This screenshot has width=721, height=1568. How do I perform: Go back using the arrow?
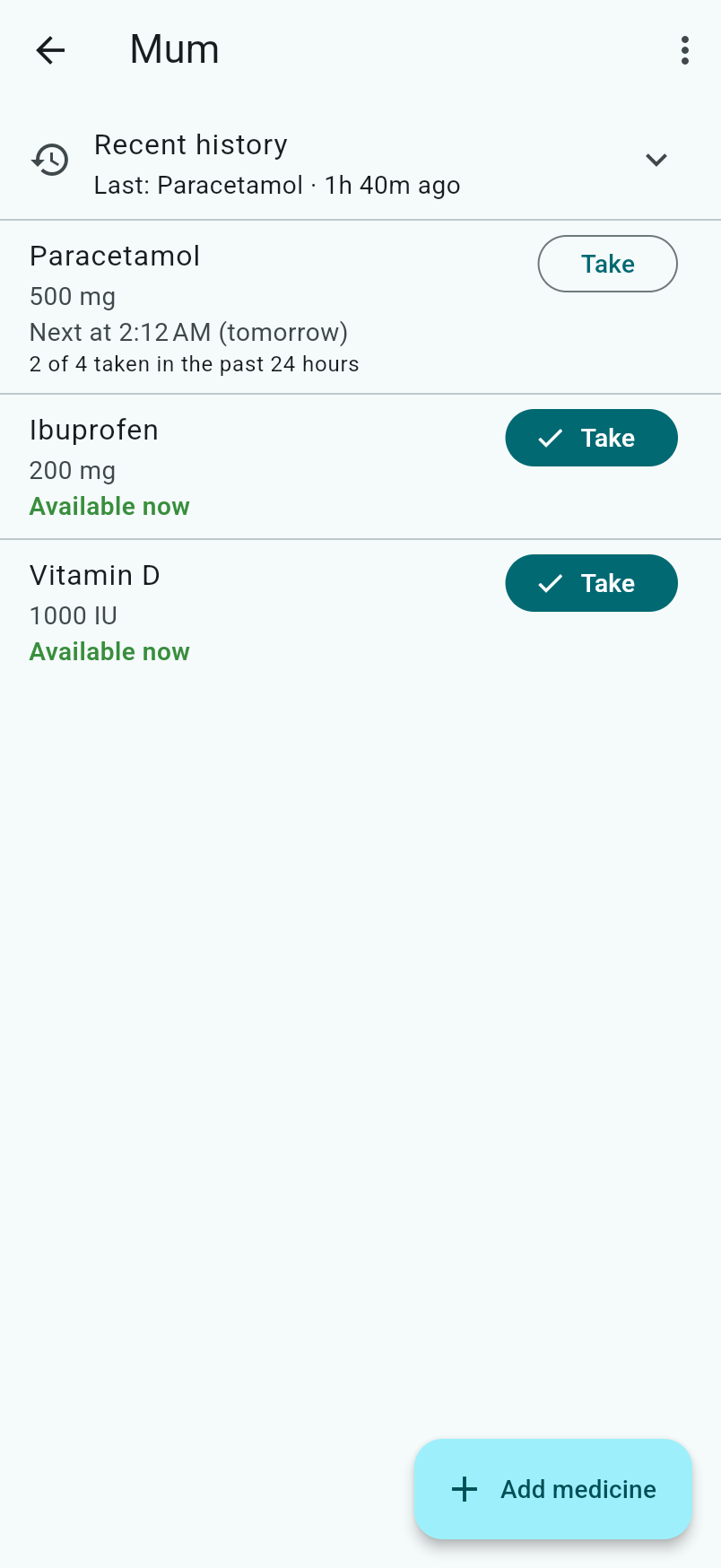click(50, 50)
